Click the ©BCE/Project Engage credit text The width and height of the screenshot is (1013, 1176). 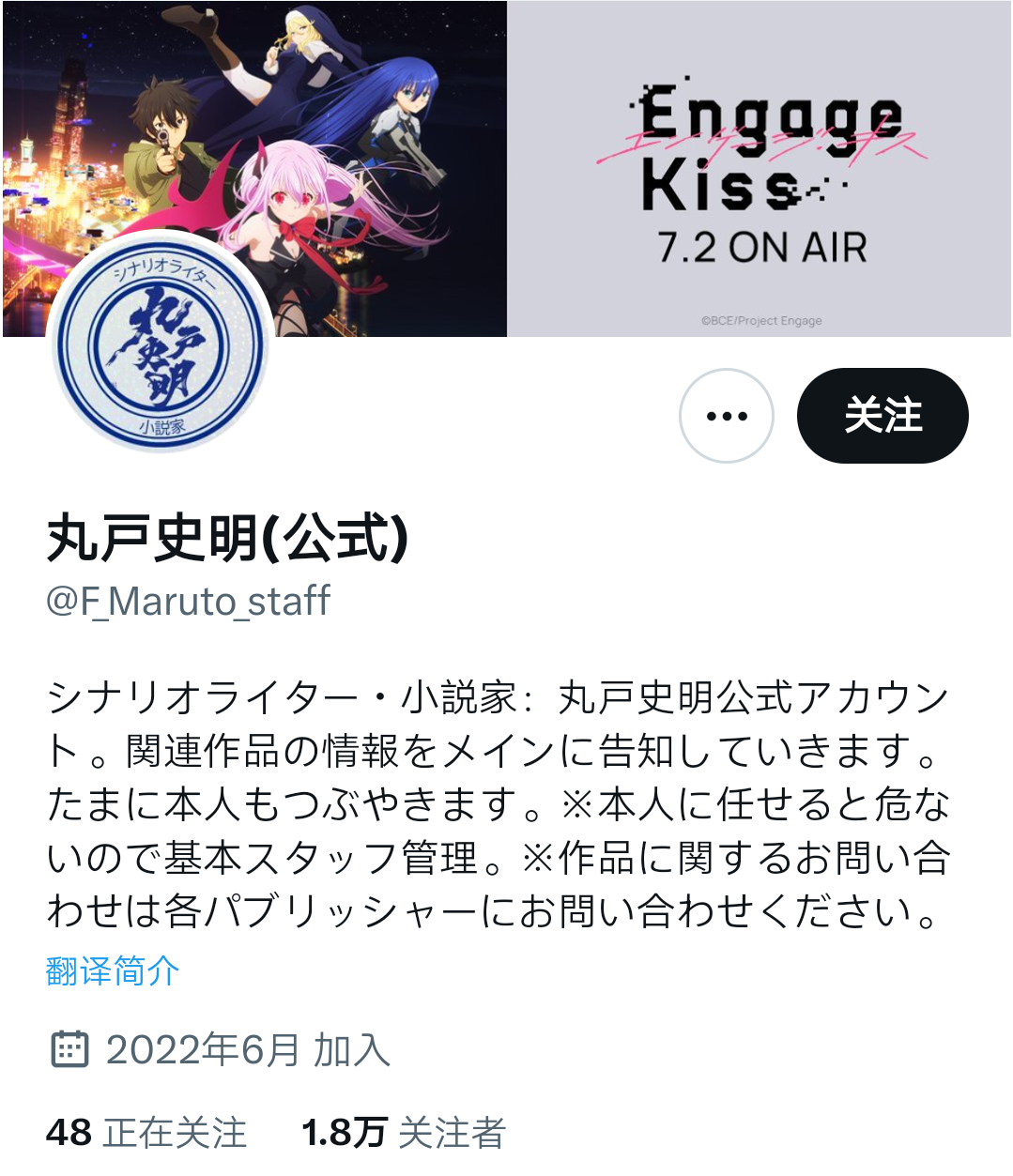coord(761,321)
